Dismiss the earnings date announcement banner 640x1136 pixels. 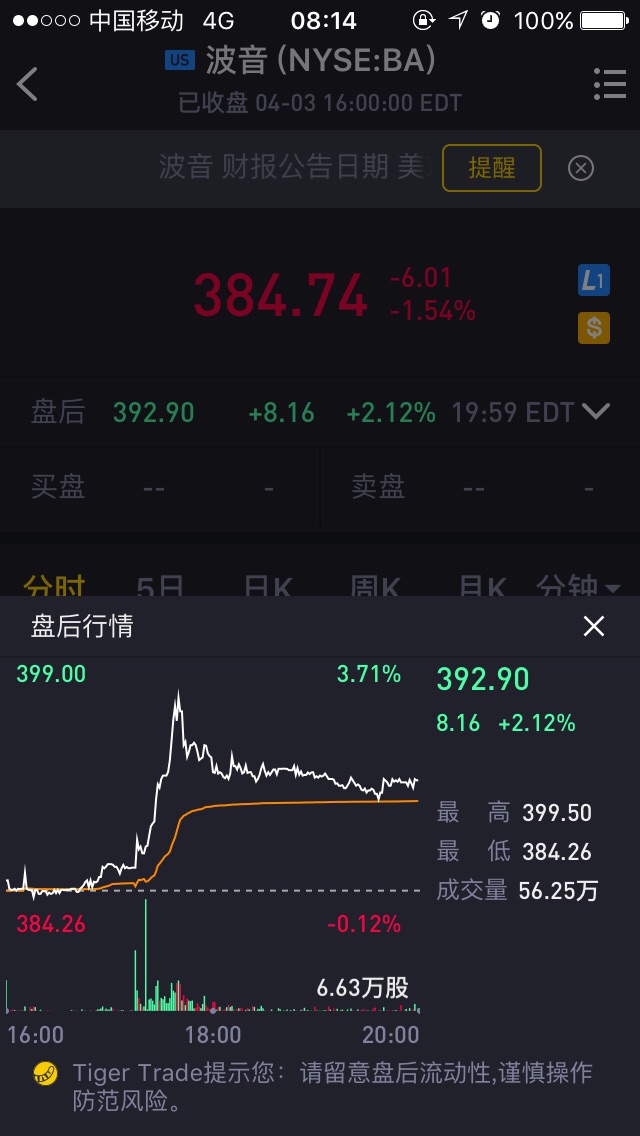[x=581, y=169]
